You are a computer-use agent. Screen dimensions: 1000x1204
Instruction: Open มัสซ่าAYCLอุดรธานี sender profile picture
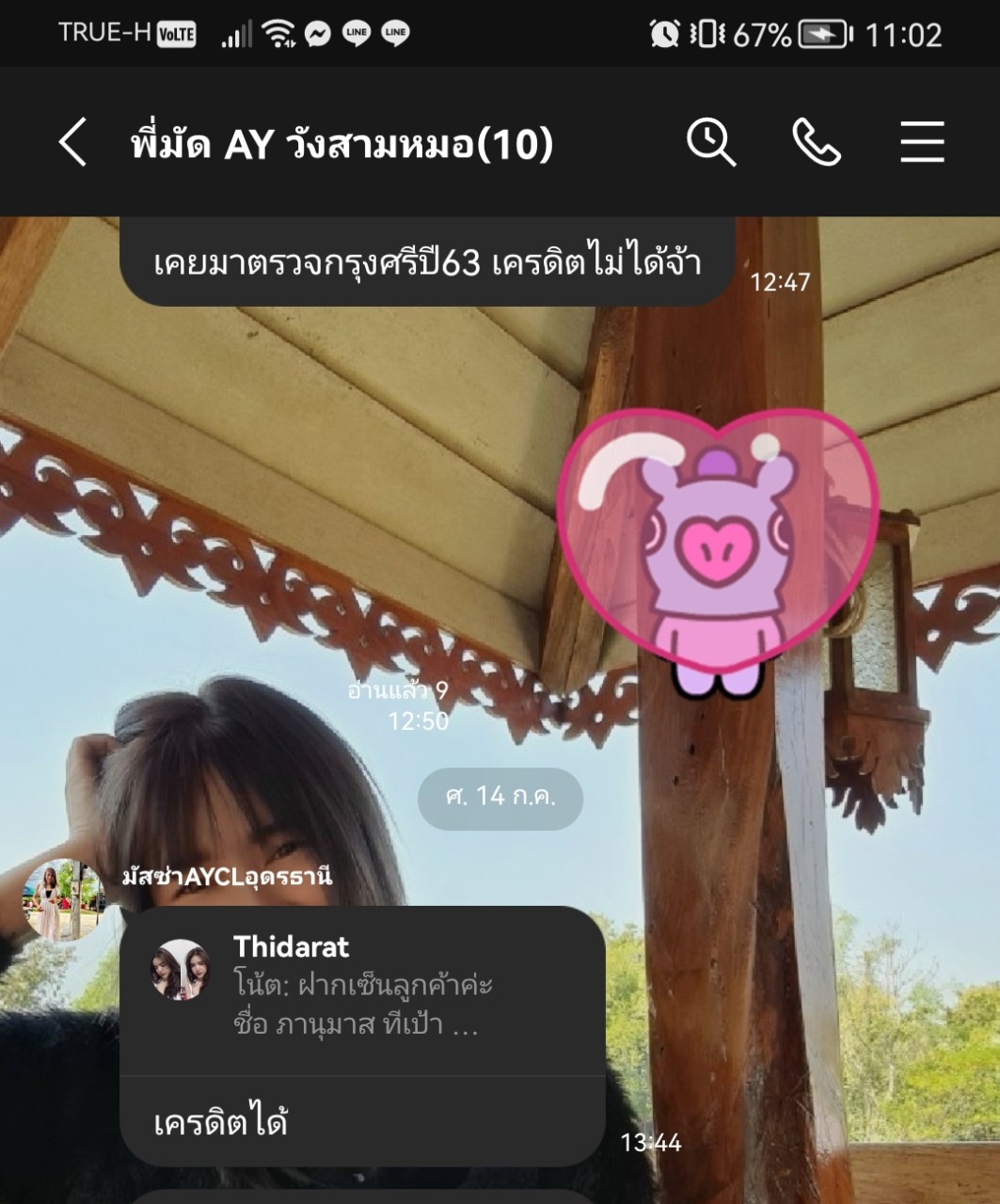[62, 900]
